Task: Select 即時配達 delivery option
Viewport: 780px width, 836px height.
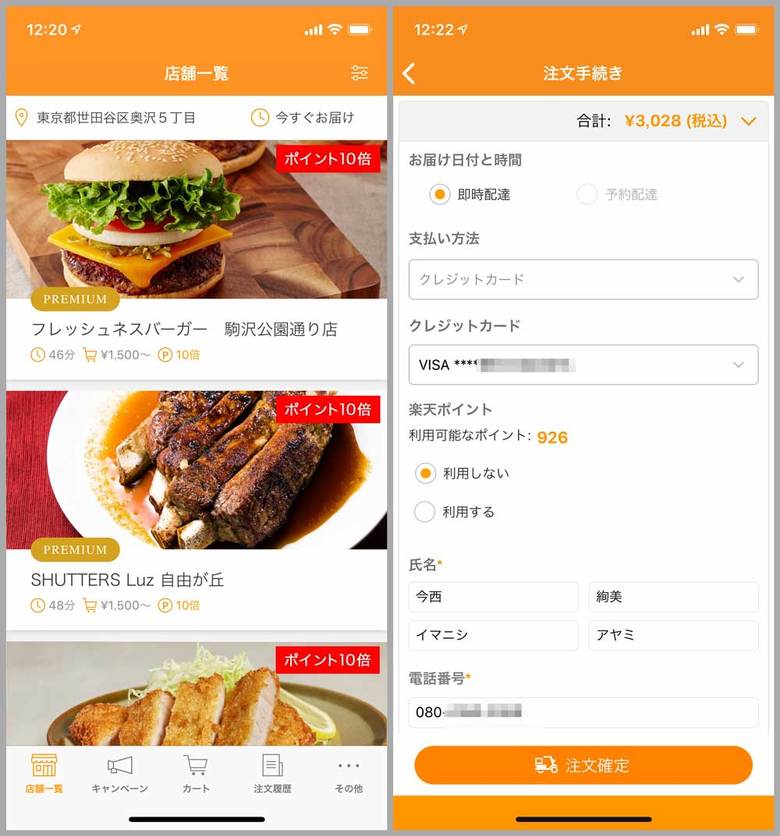Action: click(440, 195)
